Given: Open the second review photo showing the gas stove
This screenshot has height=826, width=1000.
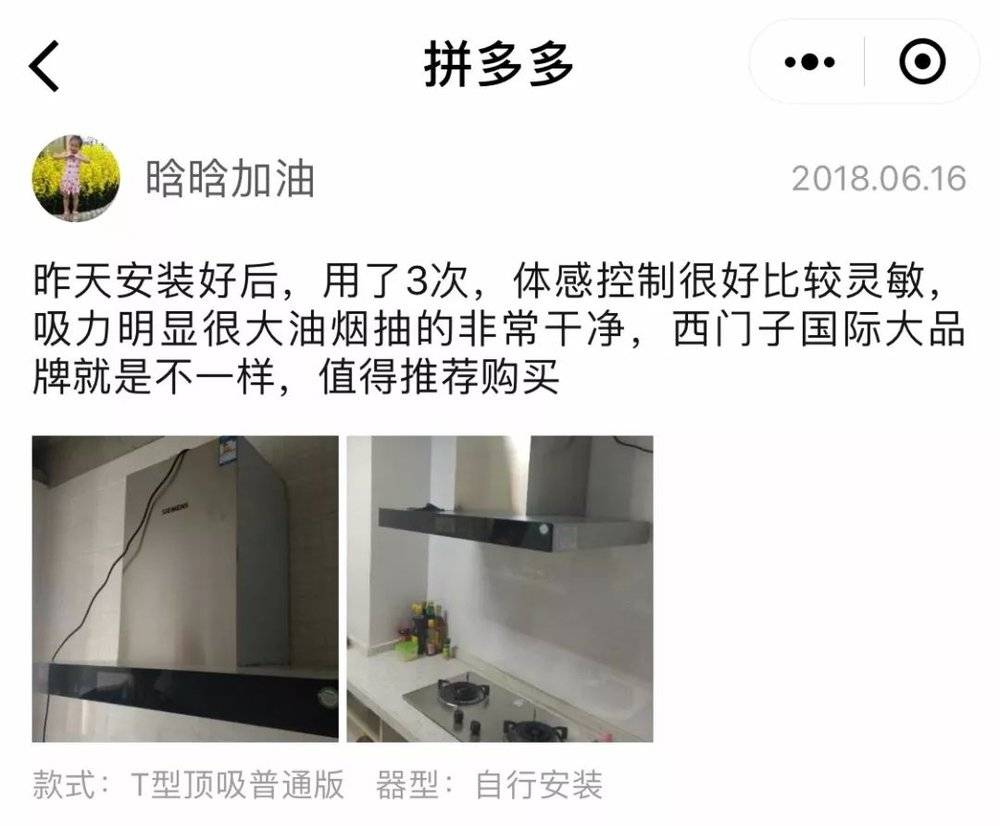Looking at the screenshot, I should tap(500, 588).
